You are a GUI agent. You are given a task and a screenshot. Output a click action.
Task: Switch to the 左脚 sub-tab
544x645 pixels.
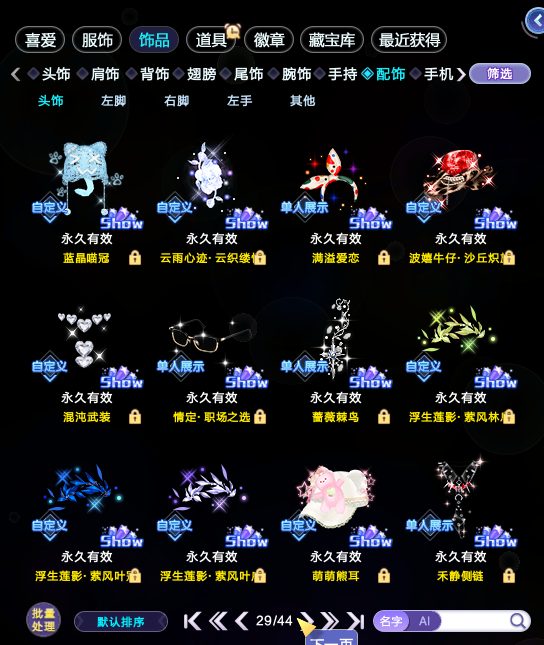[x=113, y=100]
